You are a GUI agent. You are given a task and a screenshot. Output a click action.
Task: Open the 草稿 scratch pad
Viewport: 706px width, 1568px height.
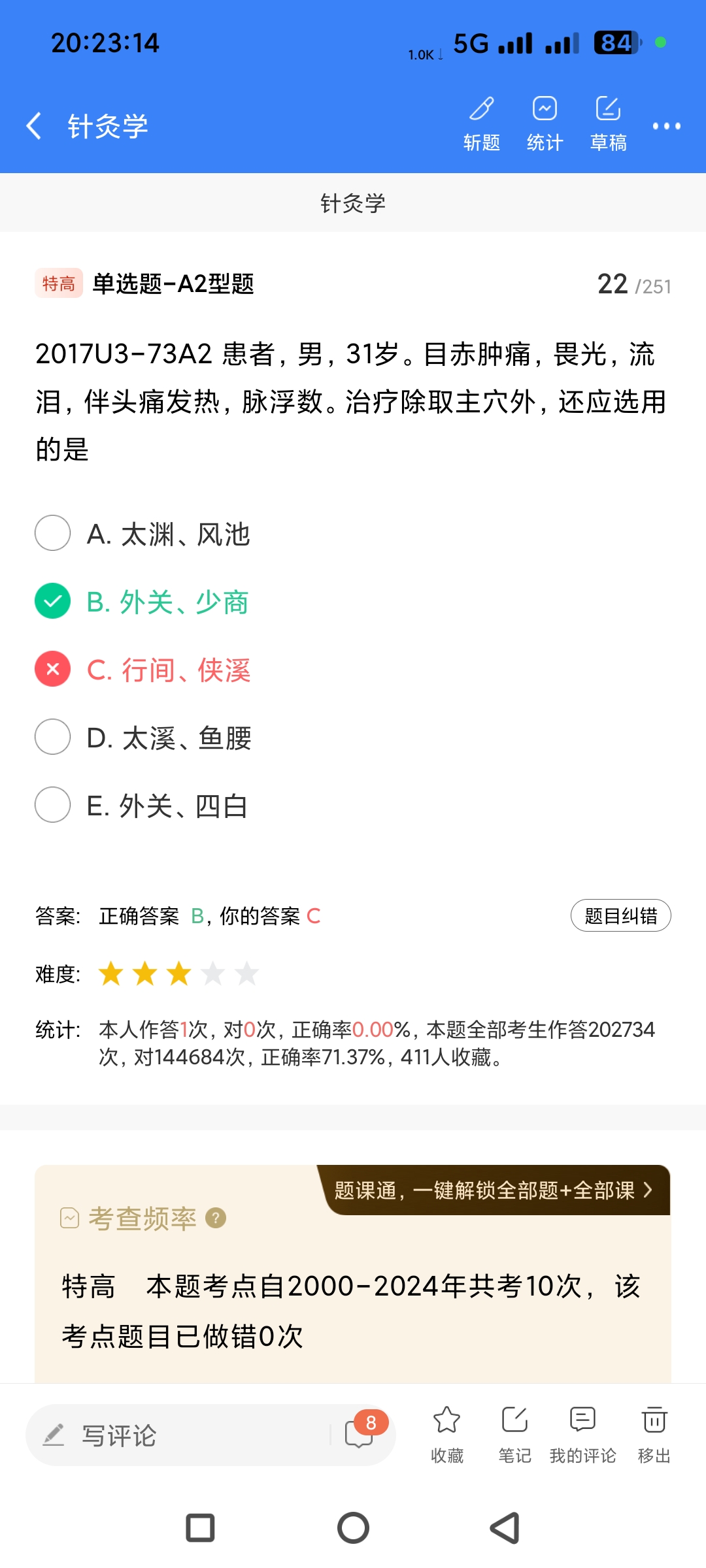click(608, 123)
